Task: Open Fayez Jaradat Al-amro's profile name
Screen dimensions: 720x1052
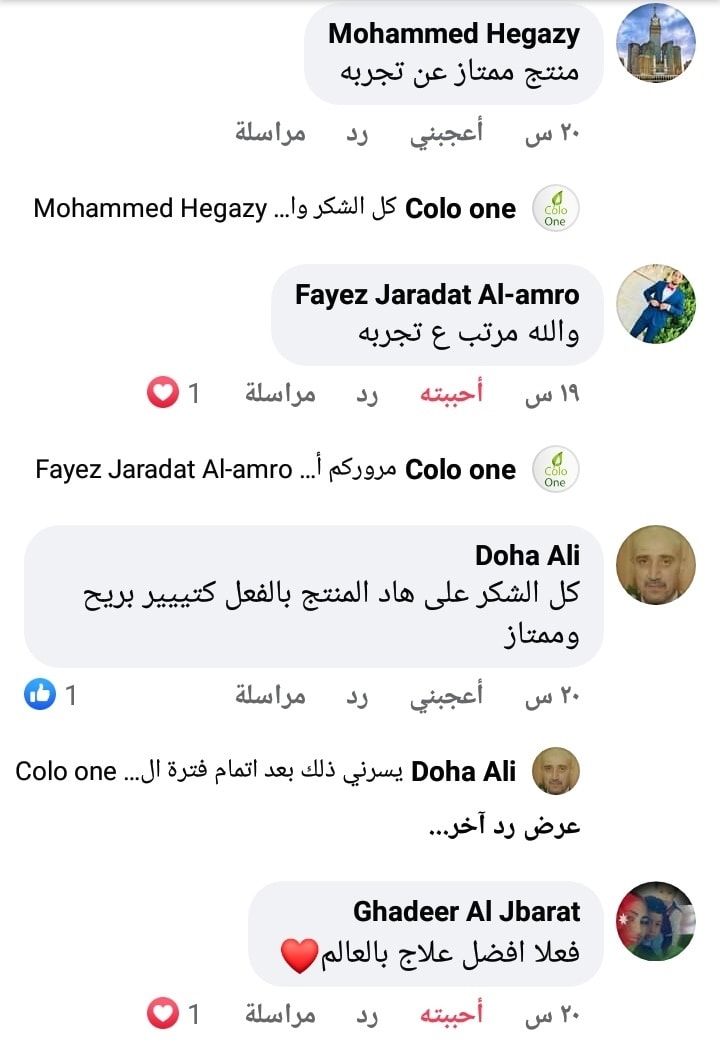Action: click(437, 294)
